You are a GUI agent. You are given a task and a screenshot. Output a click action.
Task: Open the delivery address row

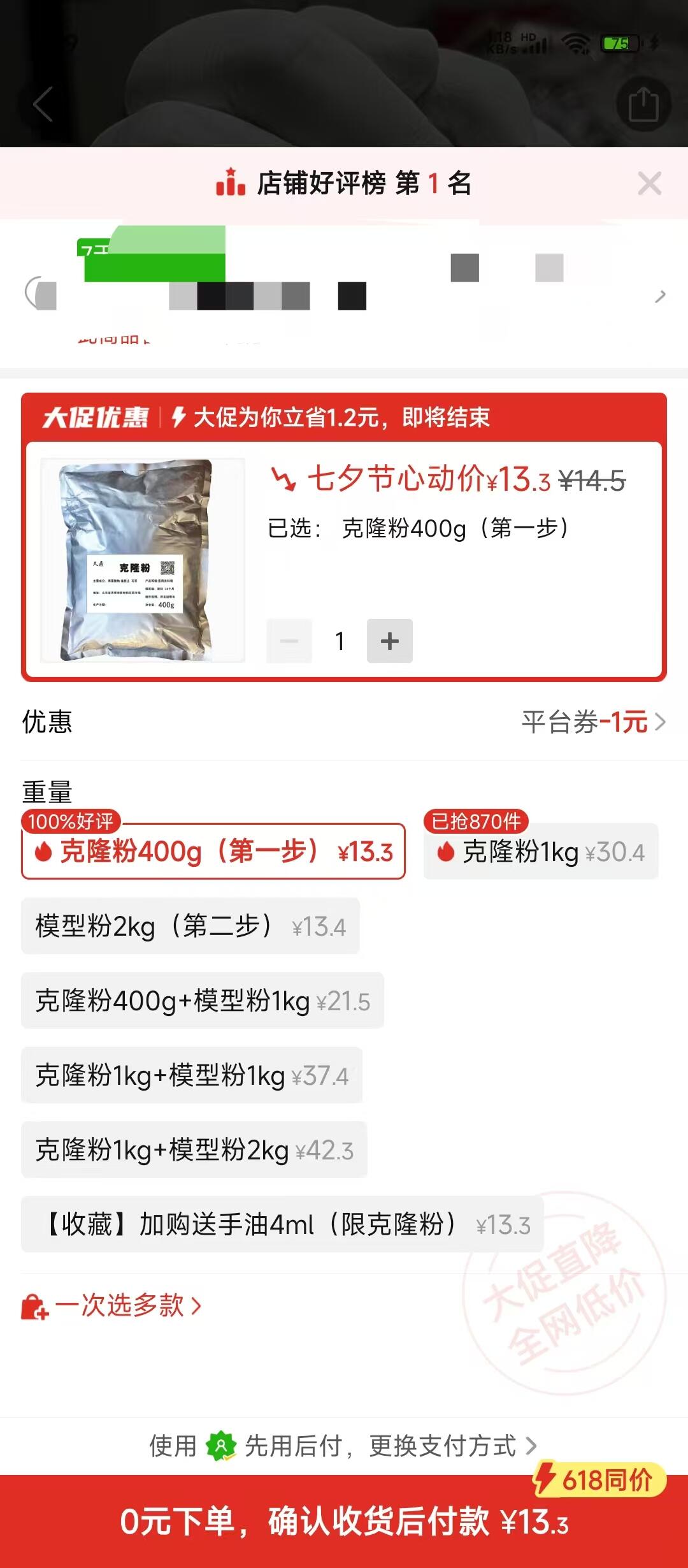(344, 294)
